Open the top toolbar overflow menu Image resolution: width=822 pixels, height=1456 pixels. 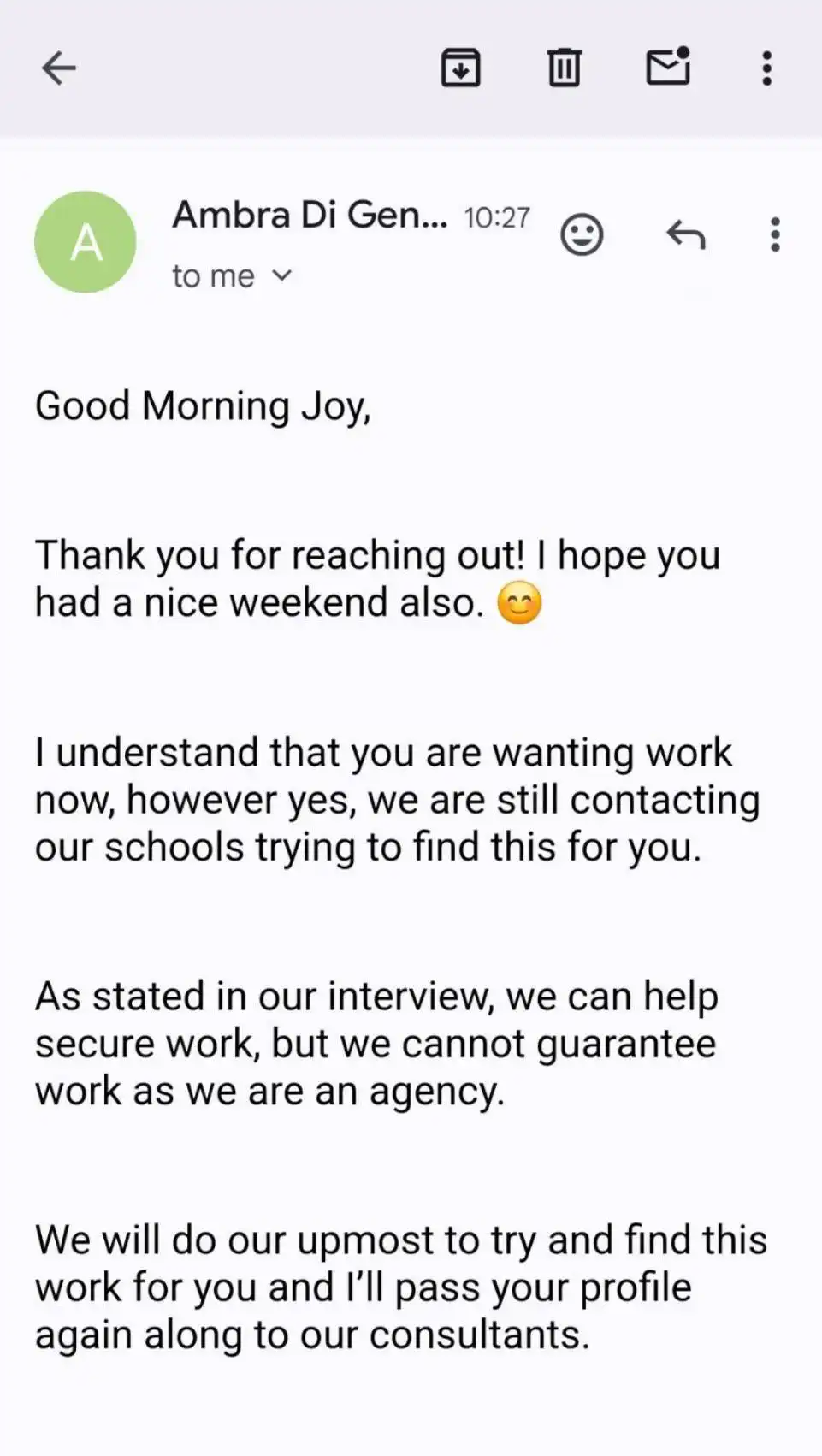pyautogui.click(x=767, y=68)
